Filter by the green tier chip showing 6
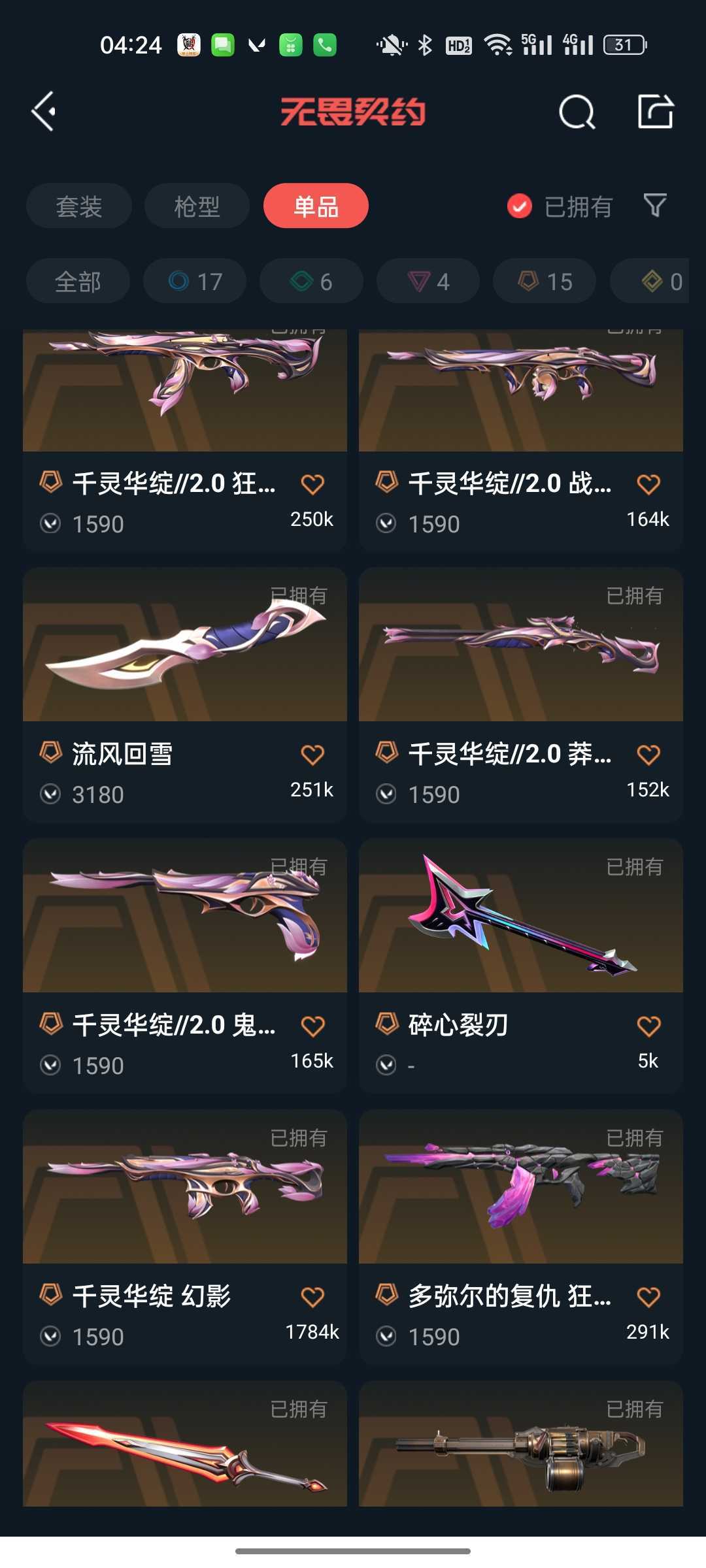706x1568 pixels. [x=311, y=282]
